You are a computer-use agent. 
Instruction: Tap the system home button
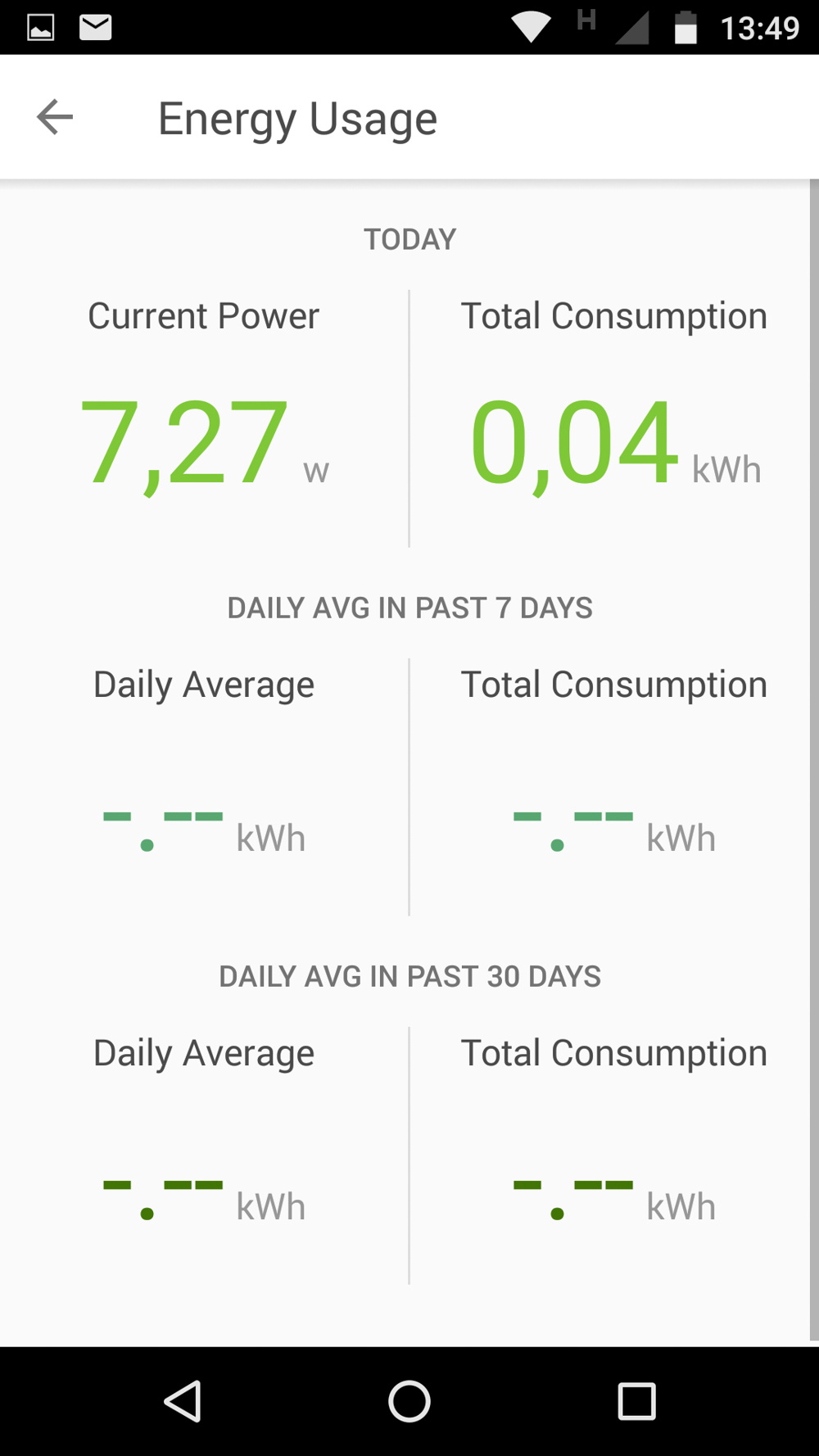[x=409, y=1401]
